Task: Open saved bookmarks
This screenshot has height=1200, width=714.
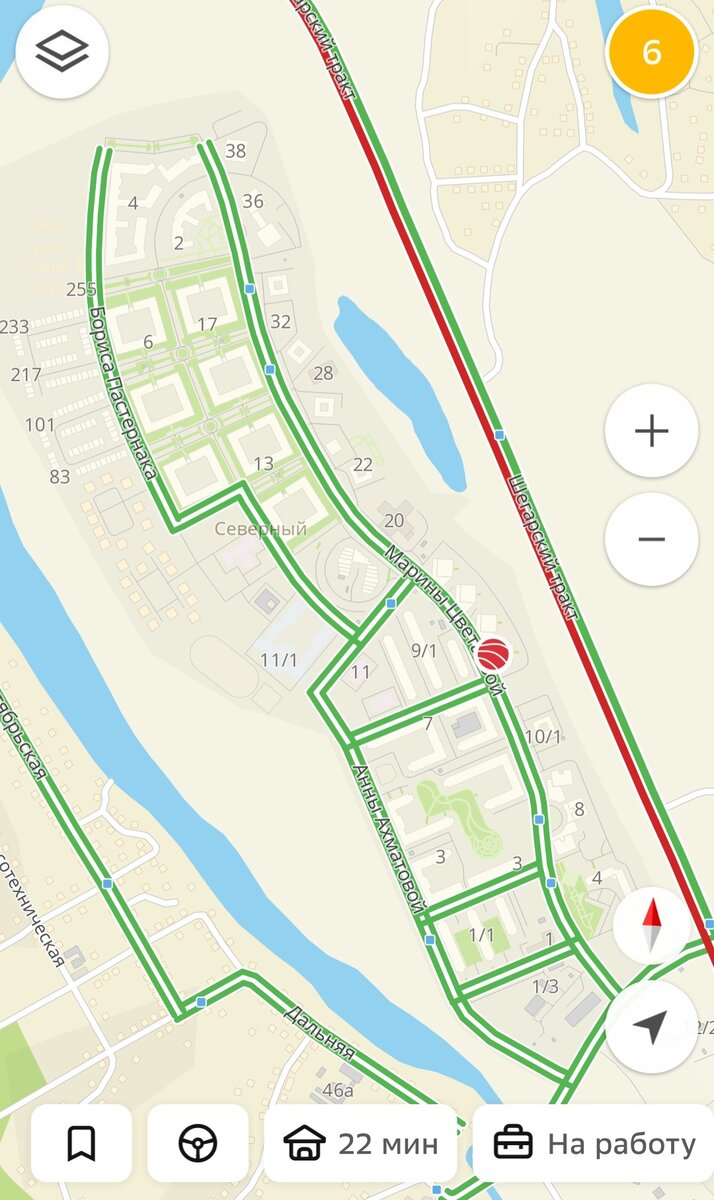Action: coord(81,1143)
